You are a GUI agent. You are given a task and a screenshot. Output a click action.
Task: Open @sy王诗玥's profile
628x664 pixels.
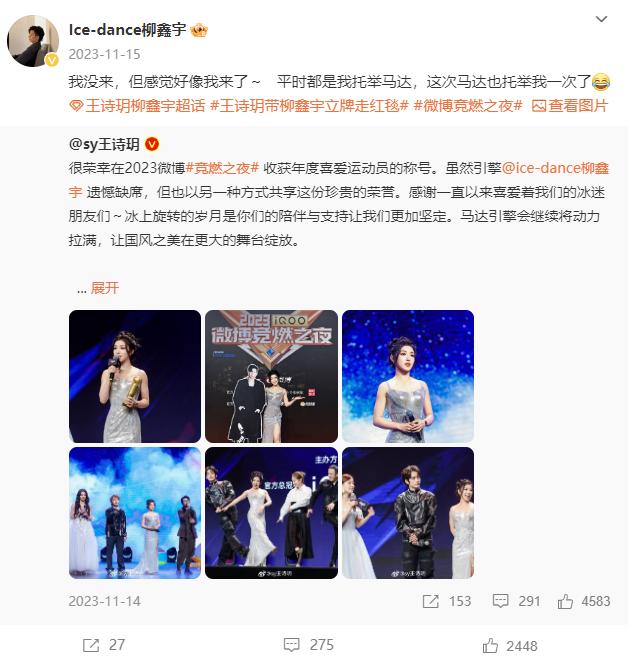pos(105,144)
